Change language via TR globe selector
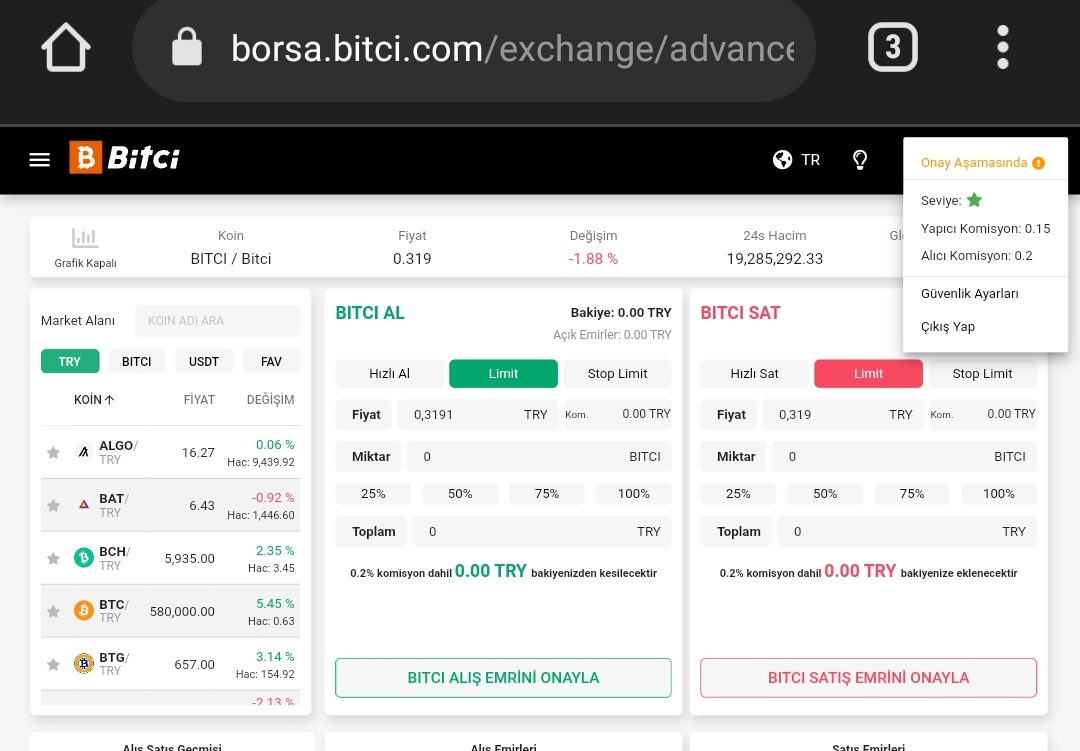 [x=796, y=160]
